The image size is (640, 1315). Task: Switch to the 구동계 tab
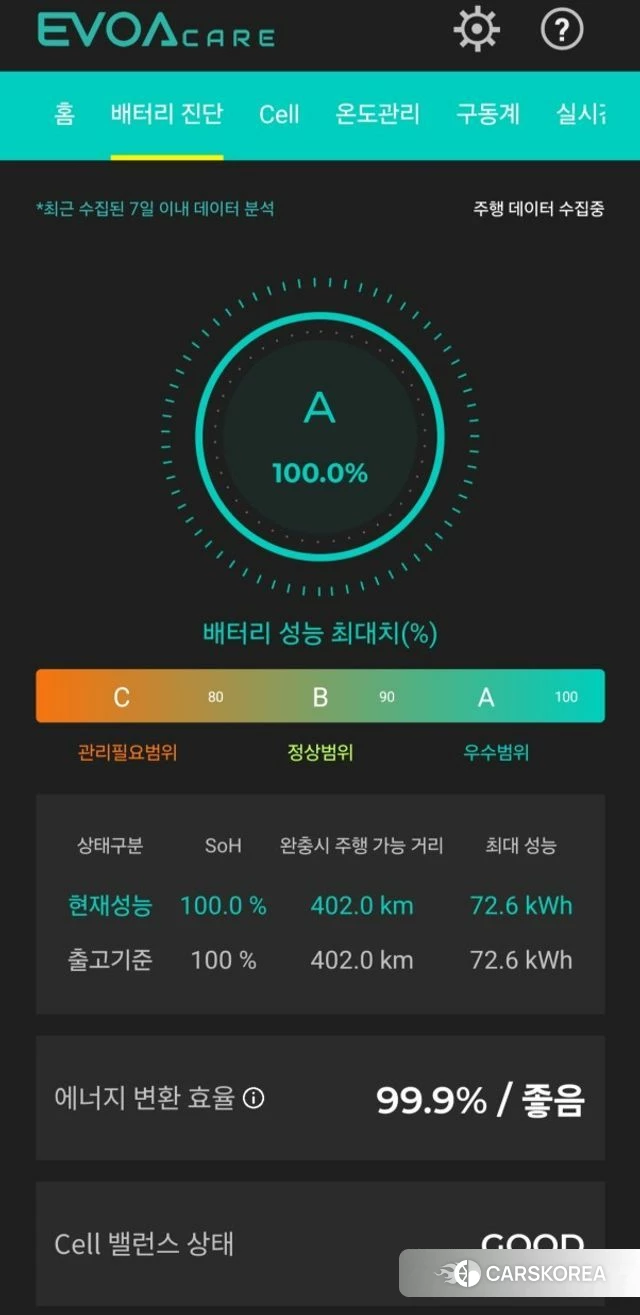(x=488, y=114)
